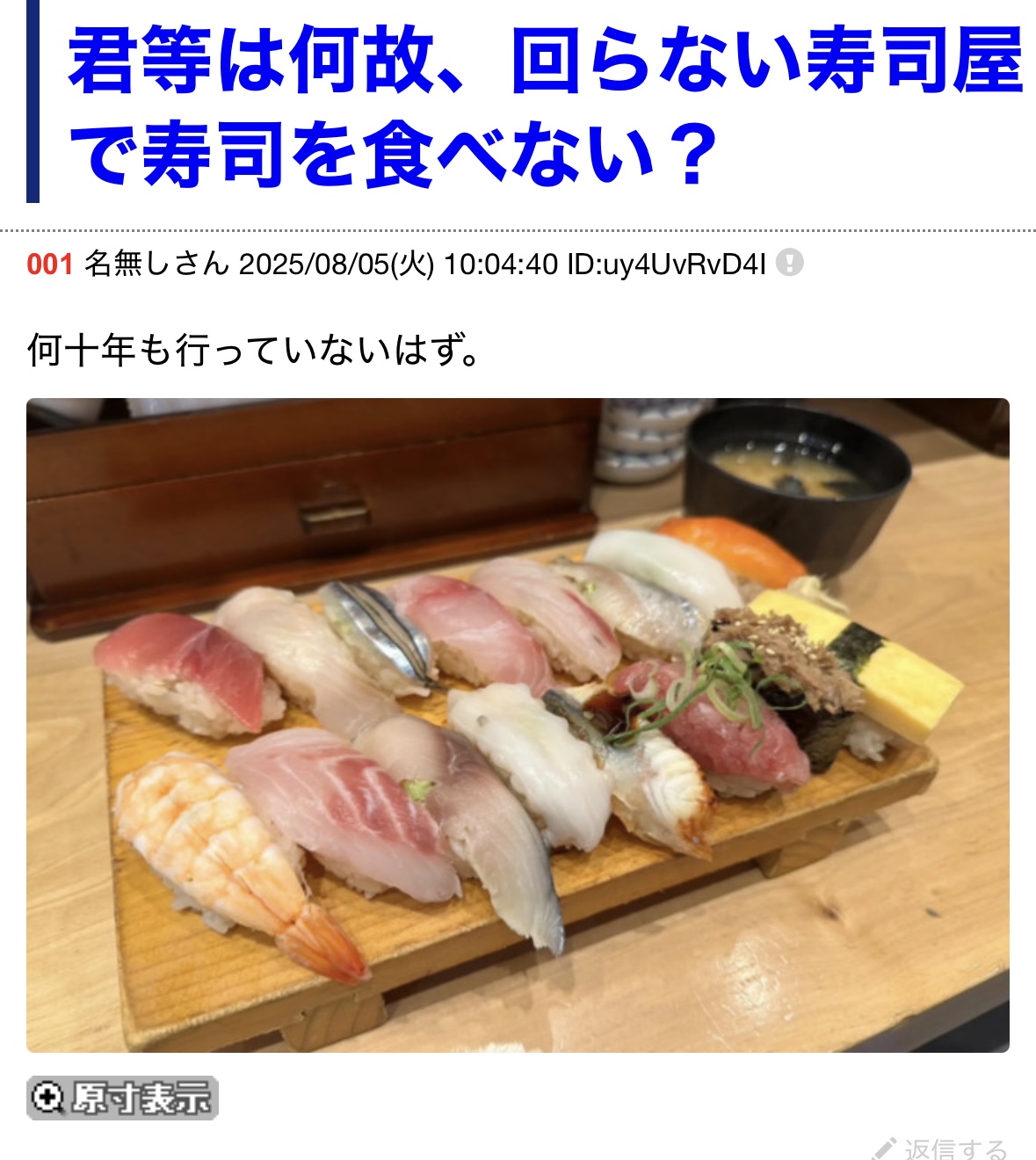This screenshot has height=1160, width=1036.
Task: Reply to post 001 with 返信する
Action: [x=942, y=1148]
